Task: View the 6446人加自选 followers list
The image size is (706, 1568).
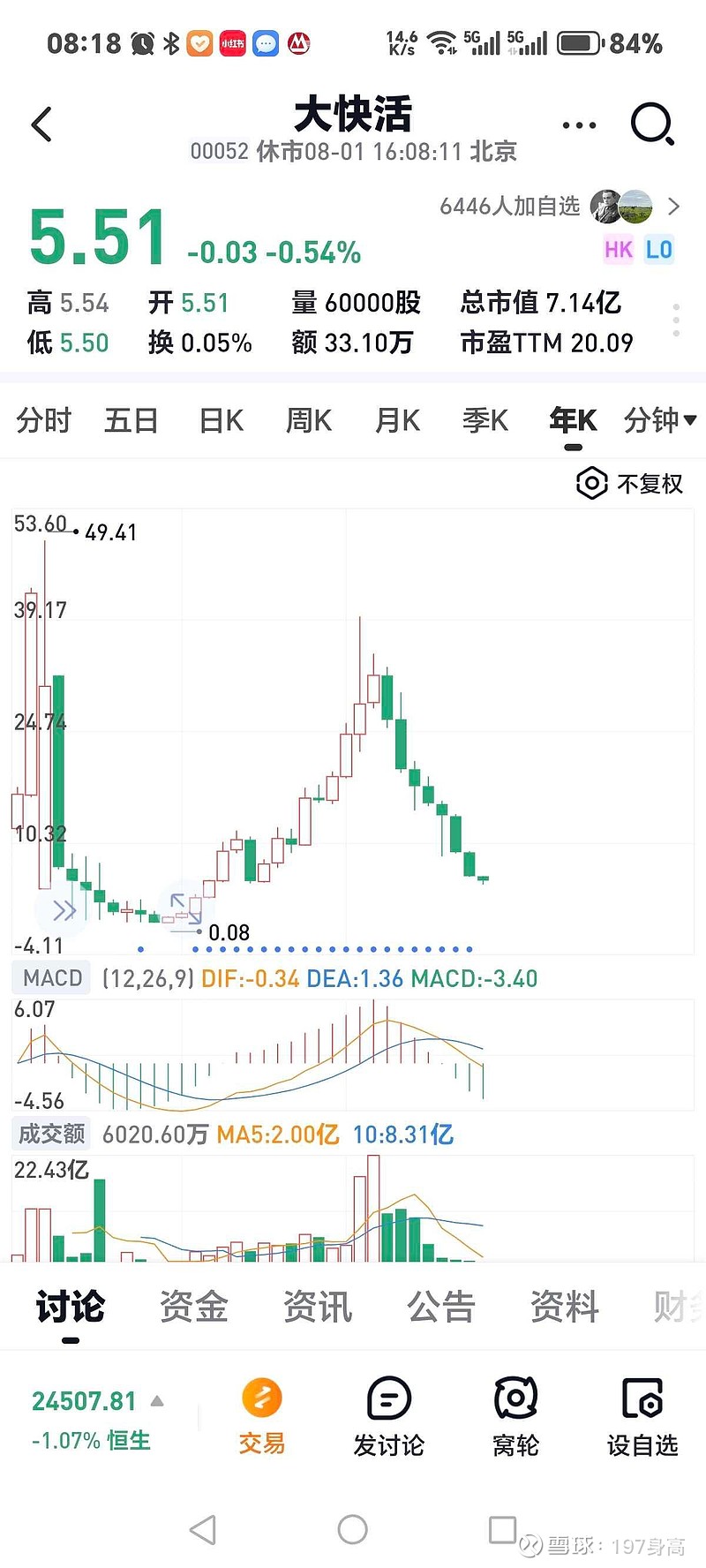Action: 560,207
